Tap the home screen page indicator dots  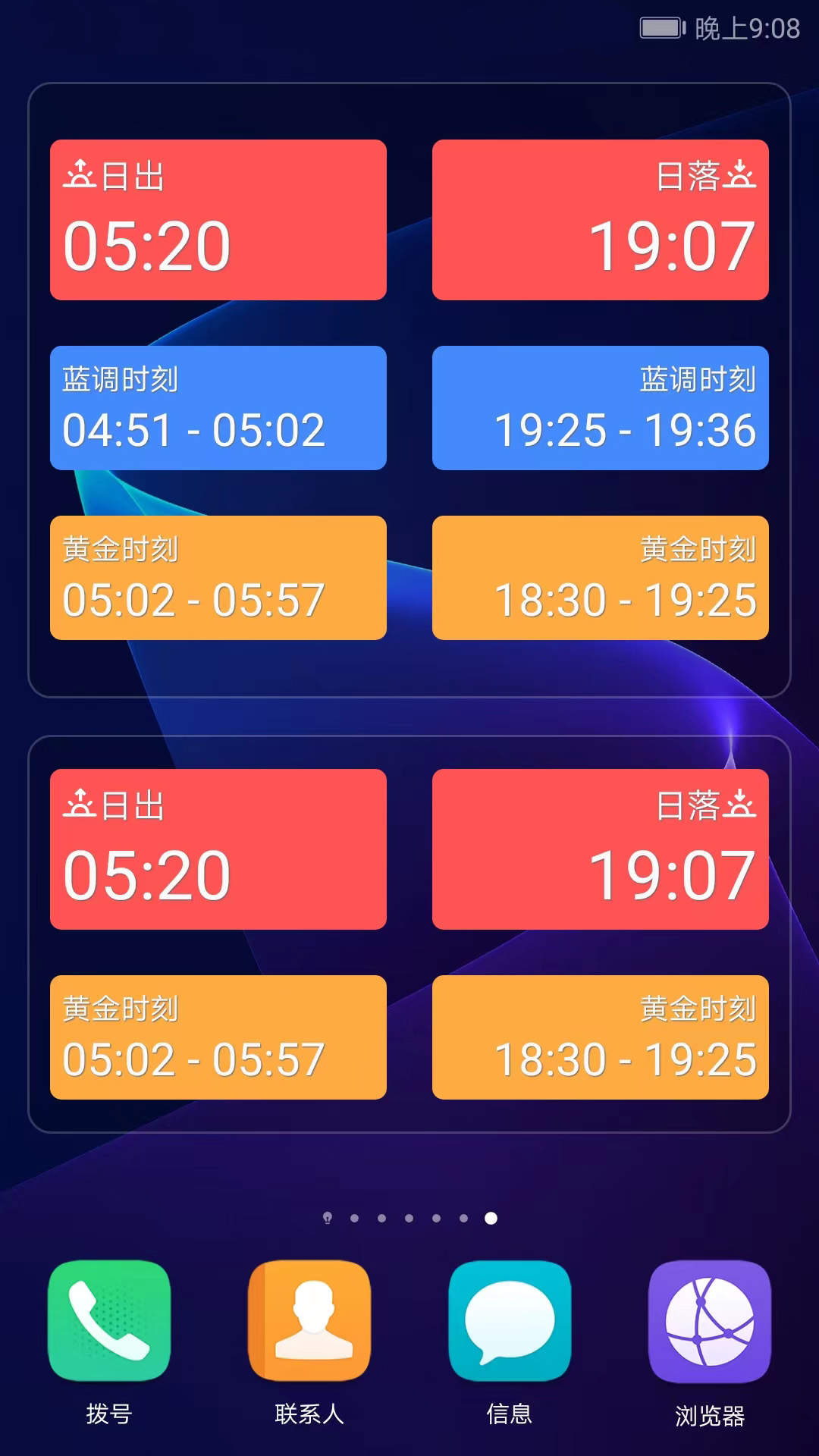(x=409, y=1218)
